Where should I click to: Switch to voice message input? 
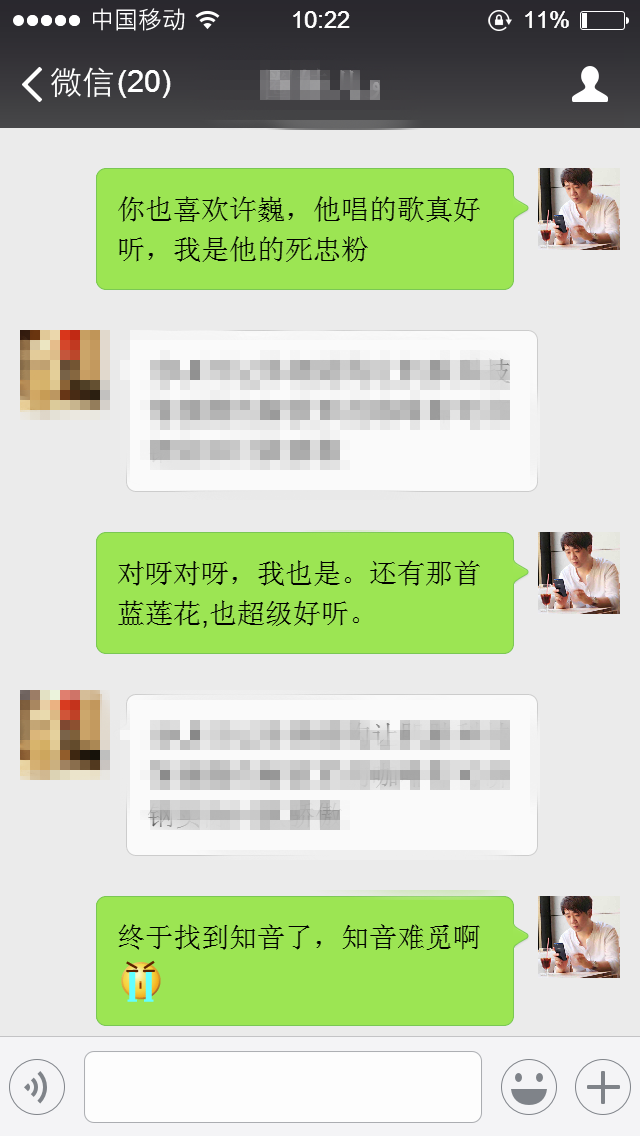(x=37, y=1087)
